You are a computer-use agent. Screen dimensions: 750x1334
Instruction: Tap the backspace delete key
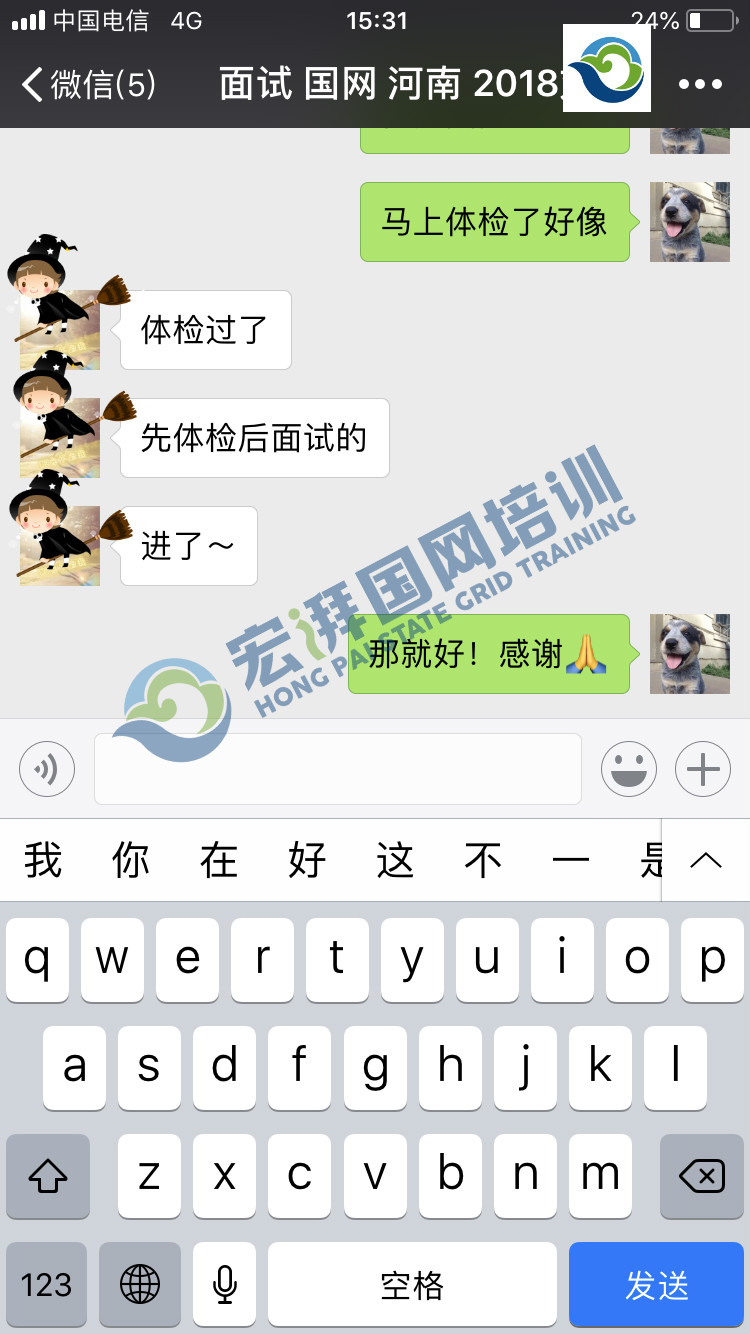coord(702,1176)
